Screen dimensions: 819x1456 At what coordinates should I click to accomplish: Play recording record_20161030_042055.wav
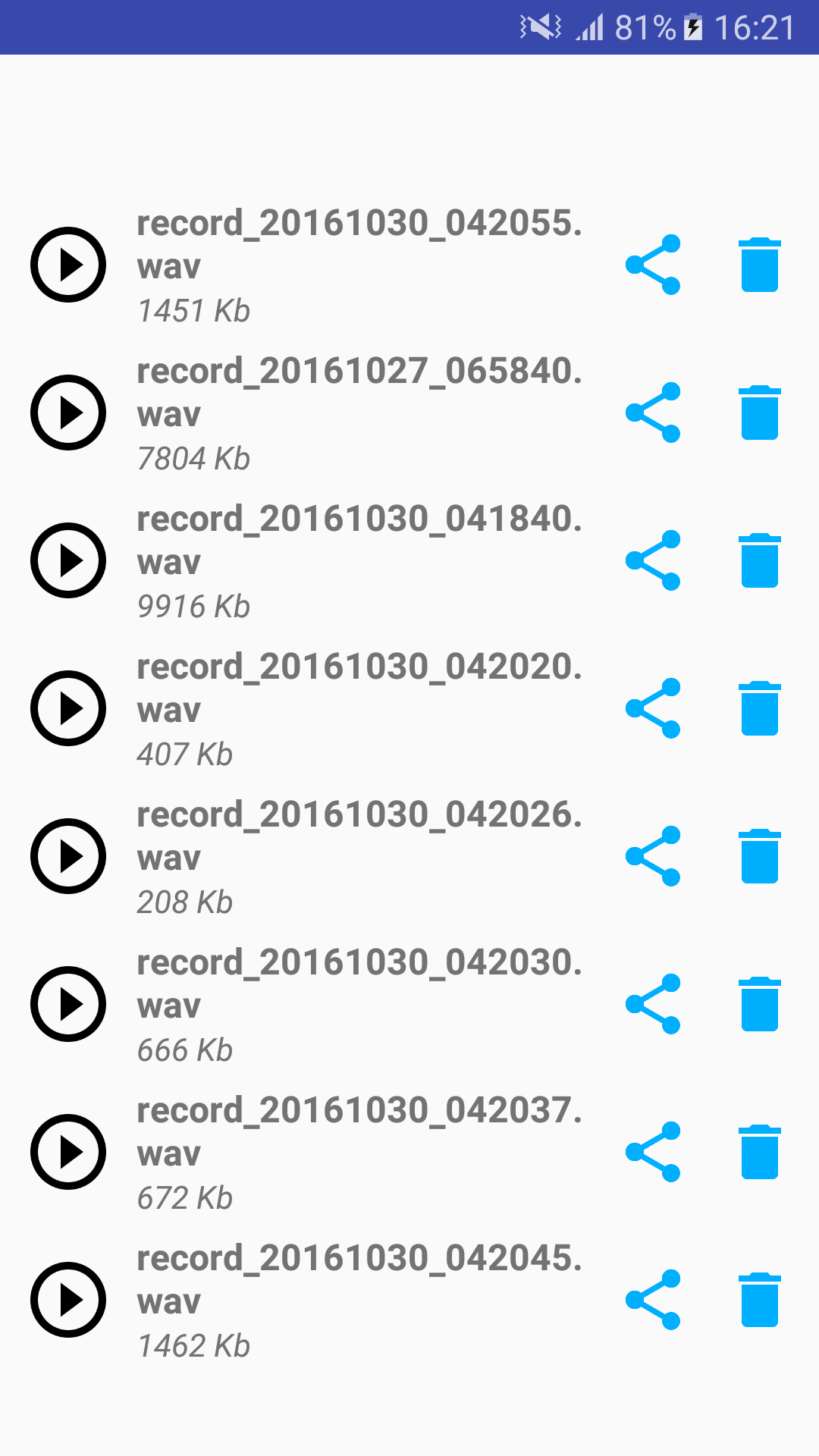point(68,265)
